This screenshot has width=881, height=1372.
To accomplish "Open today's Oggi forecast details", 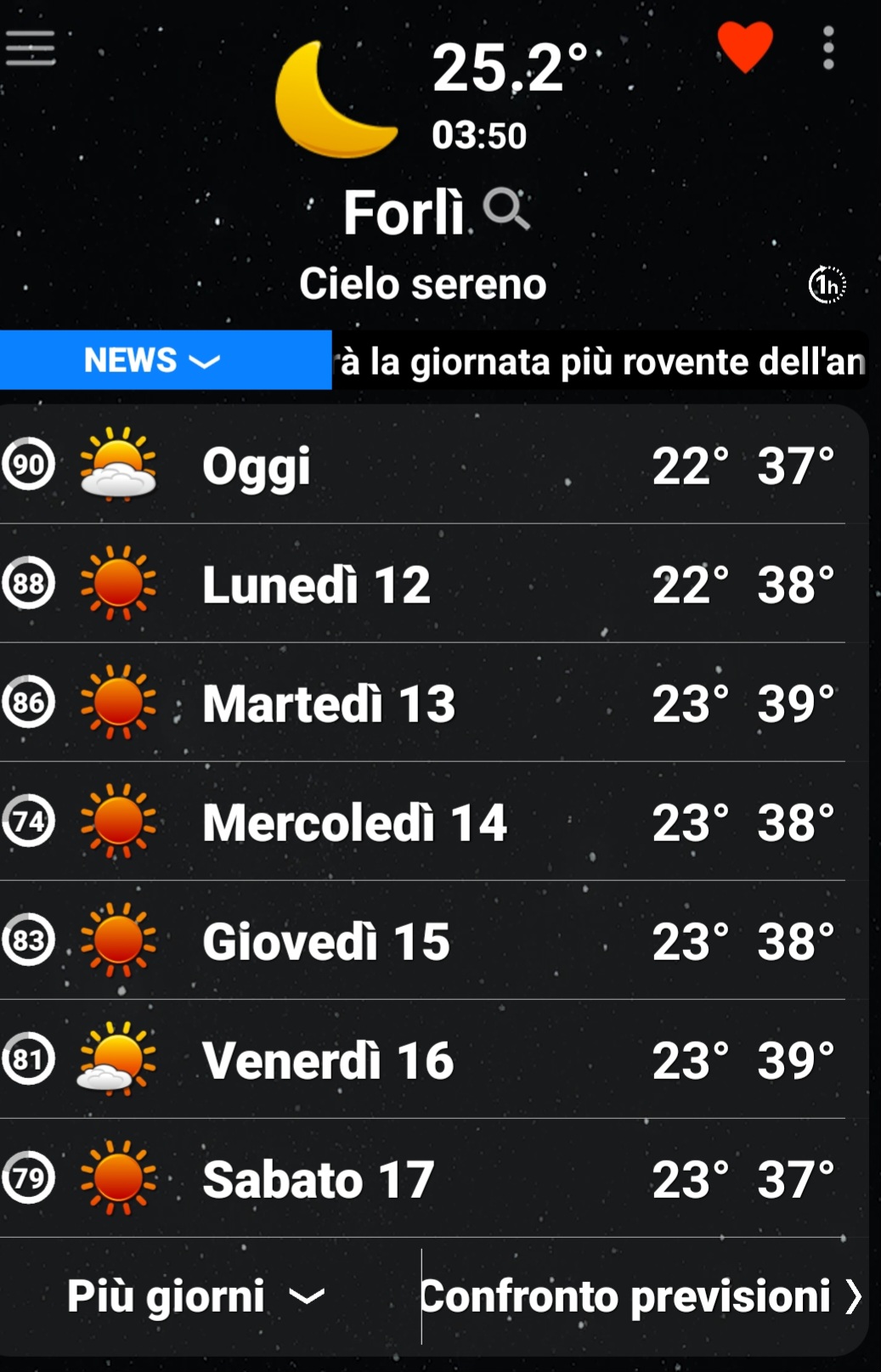I will (x=425, y=466).
